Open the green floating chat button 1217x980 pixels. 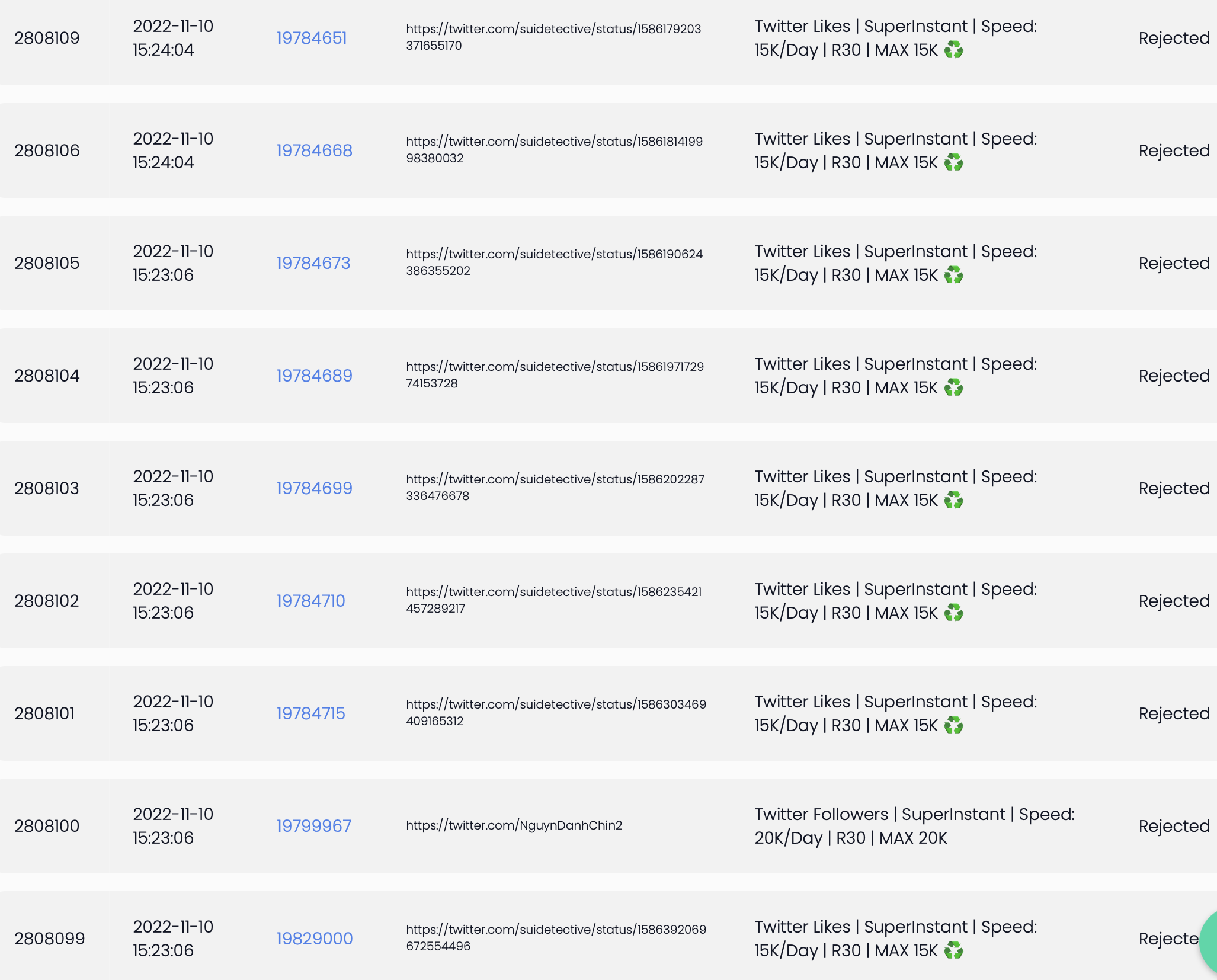1209,942
